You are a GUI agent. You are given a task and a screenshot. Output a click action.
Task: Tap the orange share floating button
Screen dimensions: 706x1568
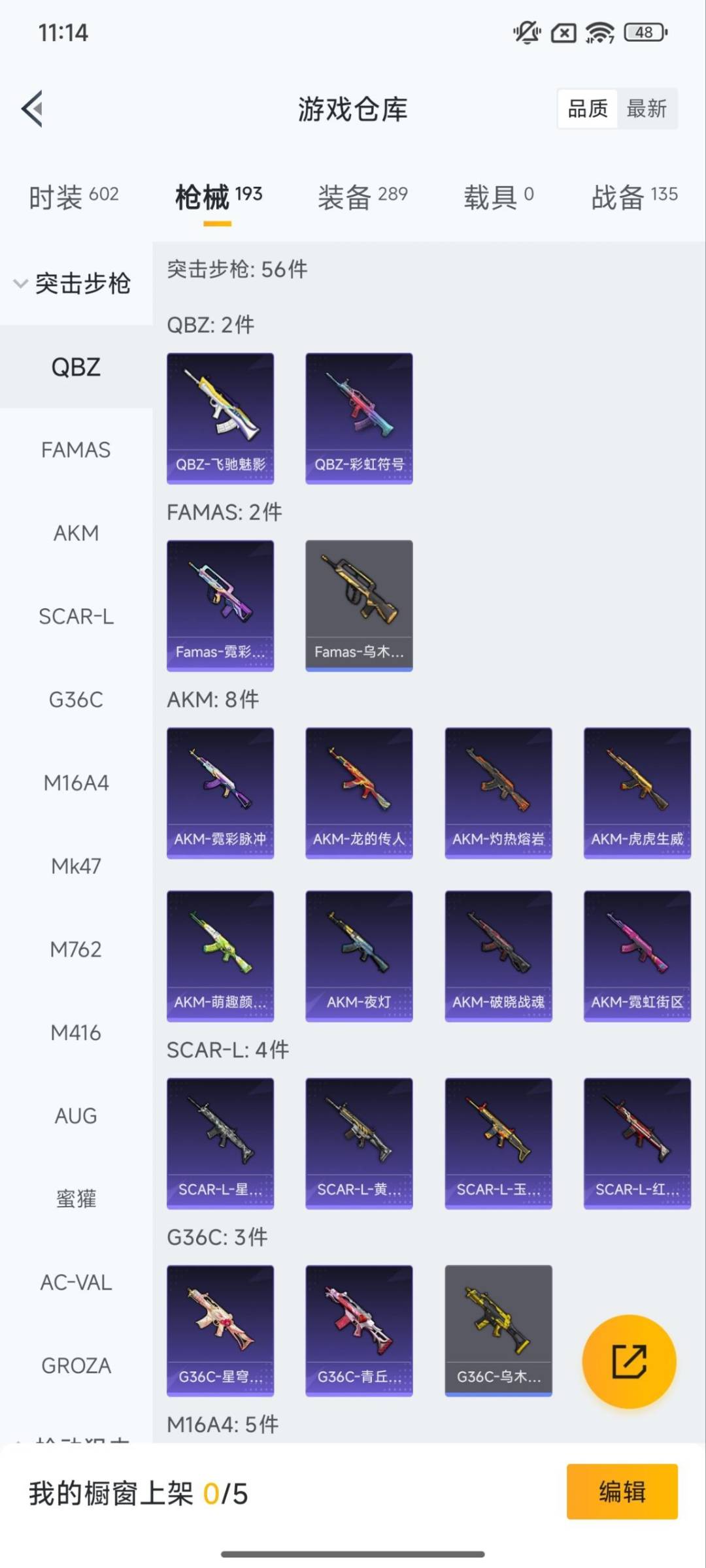(x=629, y=1362)
